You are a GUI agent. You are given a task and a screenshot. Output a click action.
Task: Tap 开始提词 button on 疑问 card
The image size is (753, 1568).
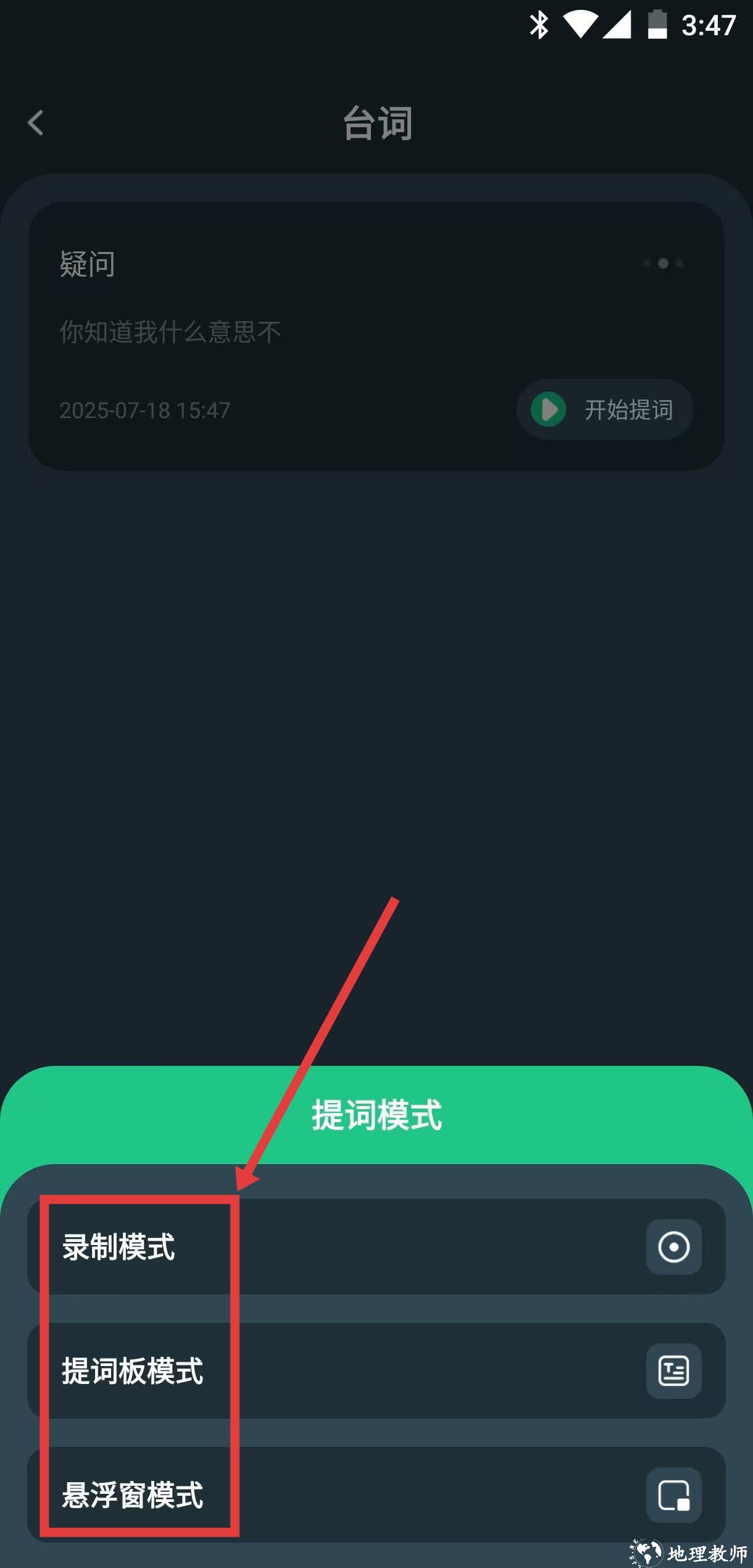tap(604, 409)
